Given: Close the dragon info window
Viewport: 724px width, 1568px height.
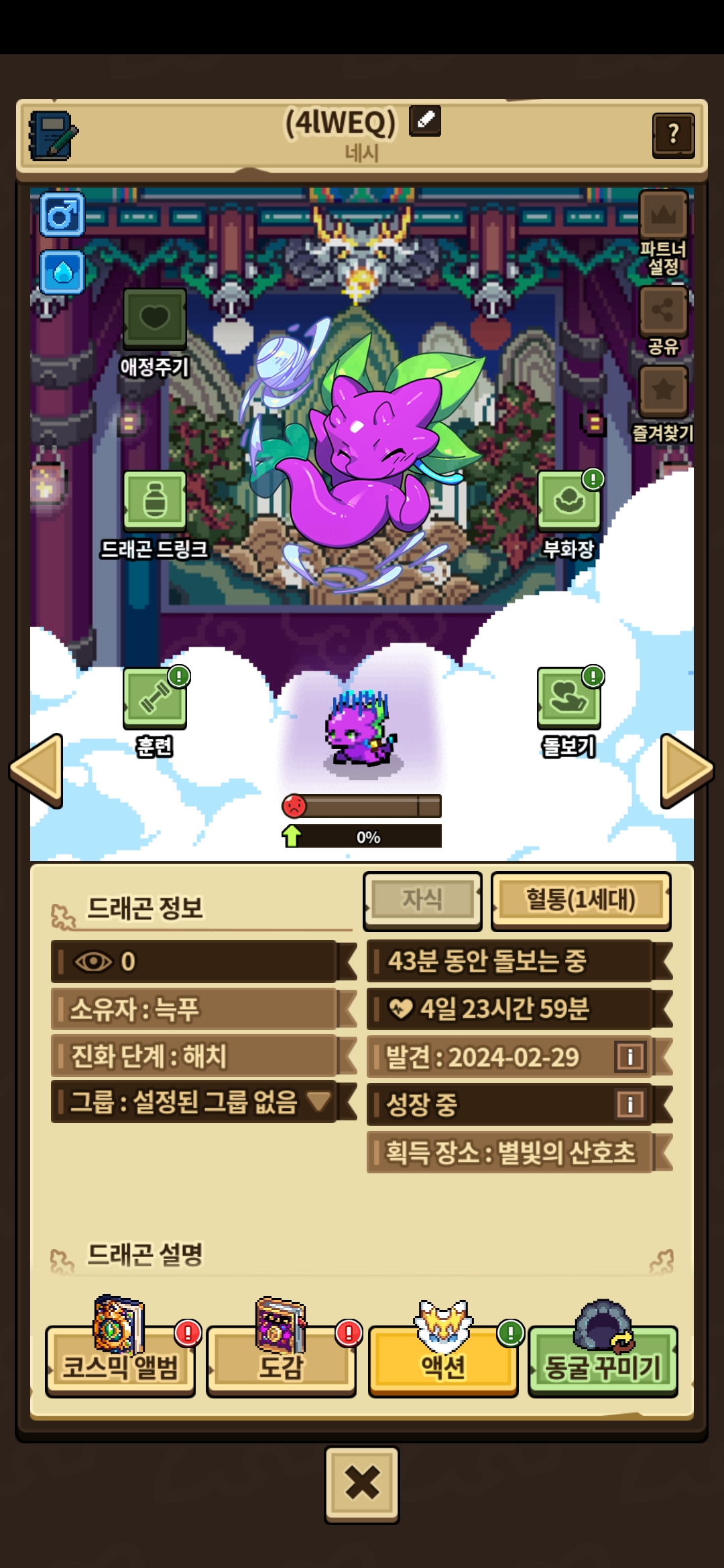Looking at the screenshot, I should click(362, 1485).
